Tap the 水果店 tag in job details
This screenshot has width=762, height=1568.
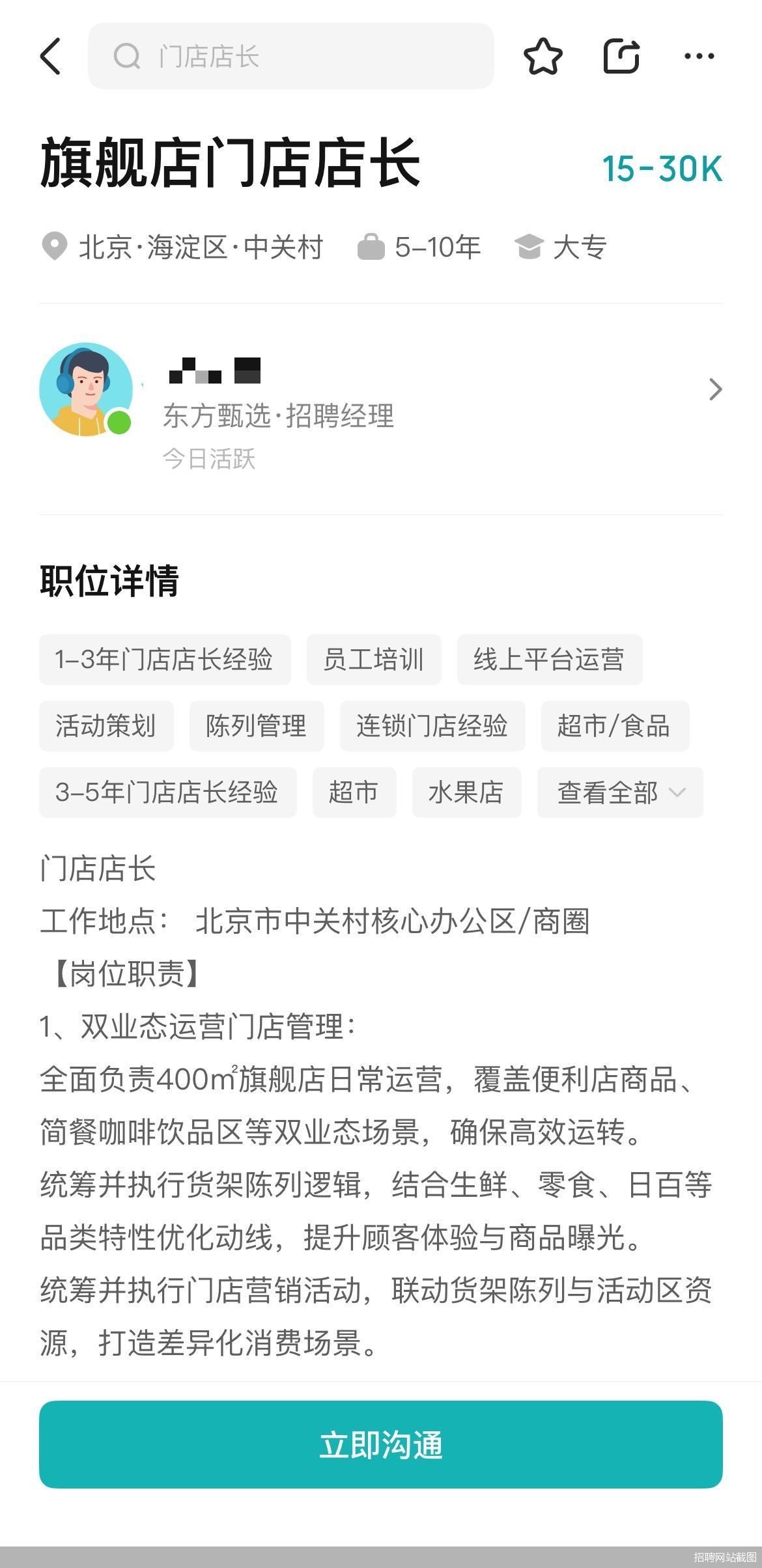466,792
